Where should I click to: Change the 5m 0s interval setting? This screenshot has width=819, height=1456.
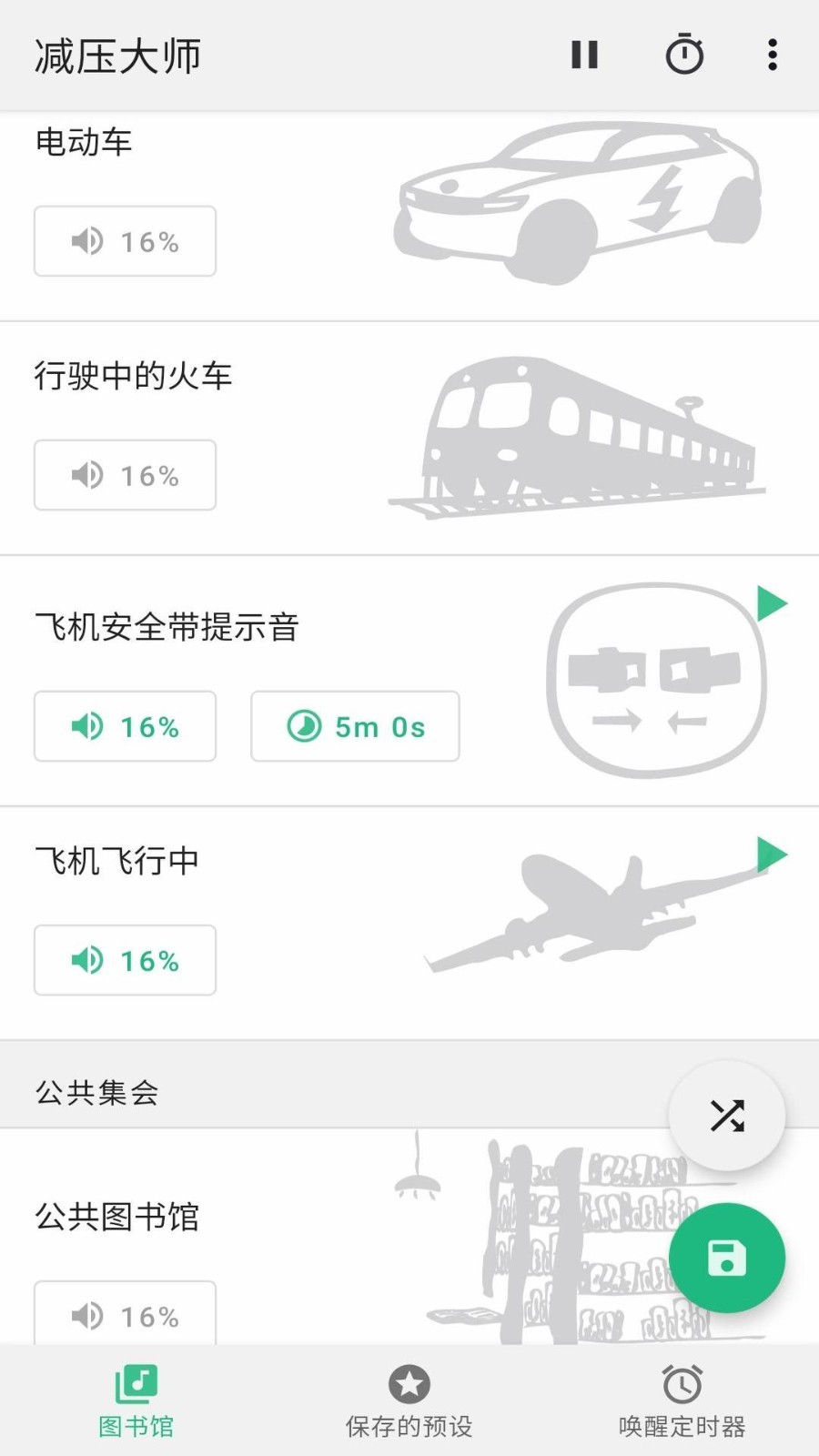click(x=355, y=726)
